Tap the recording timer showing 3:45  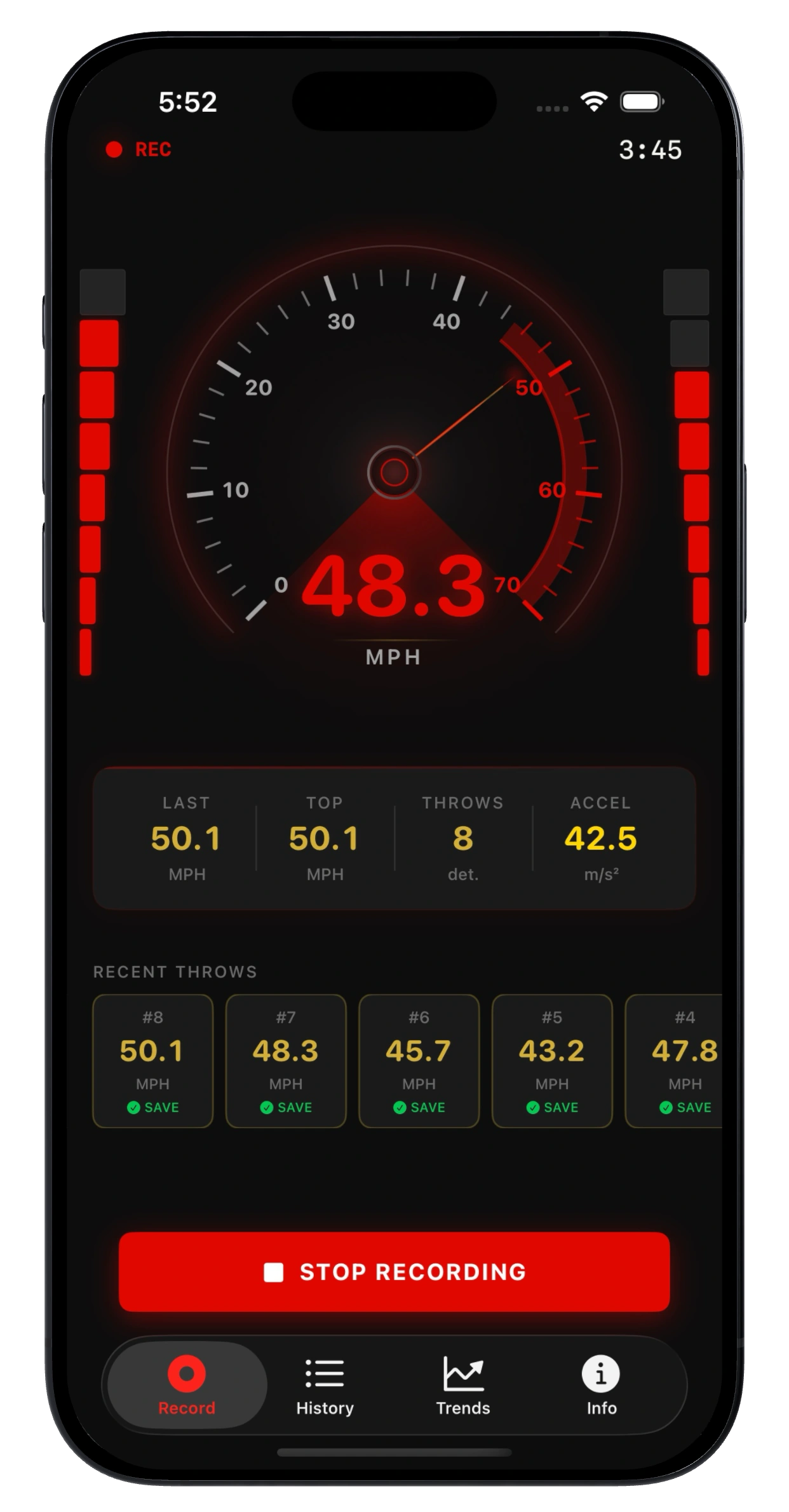click(651, 151)
